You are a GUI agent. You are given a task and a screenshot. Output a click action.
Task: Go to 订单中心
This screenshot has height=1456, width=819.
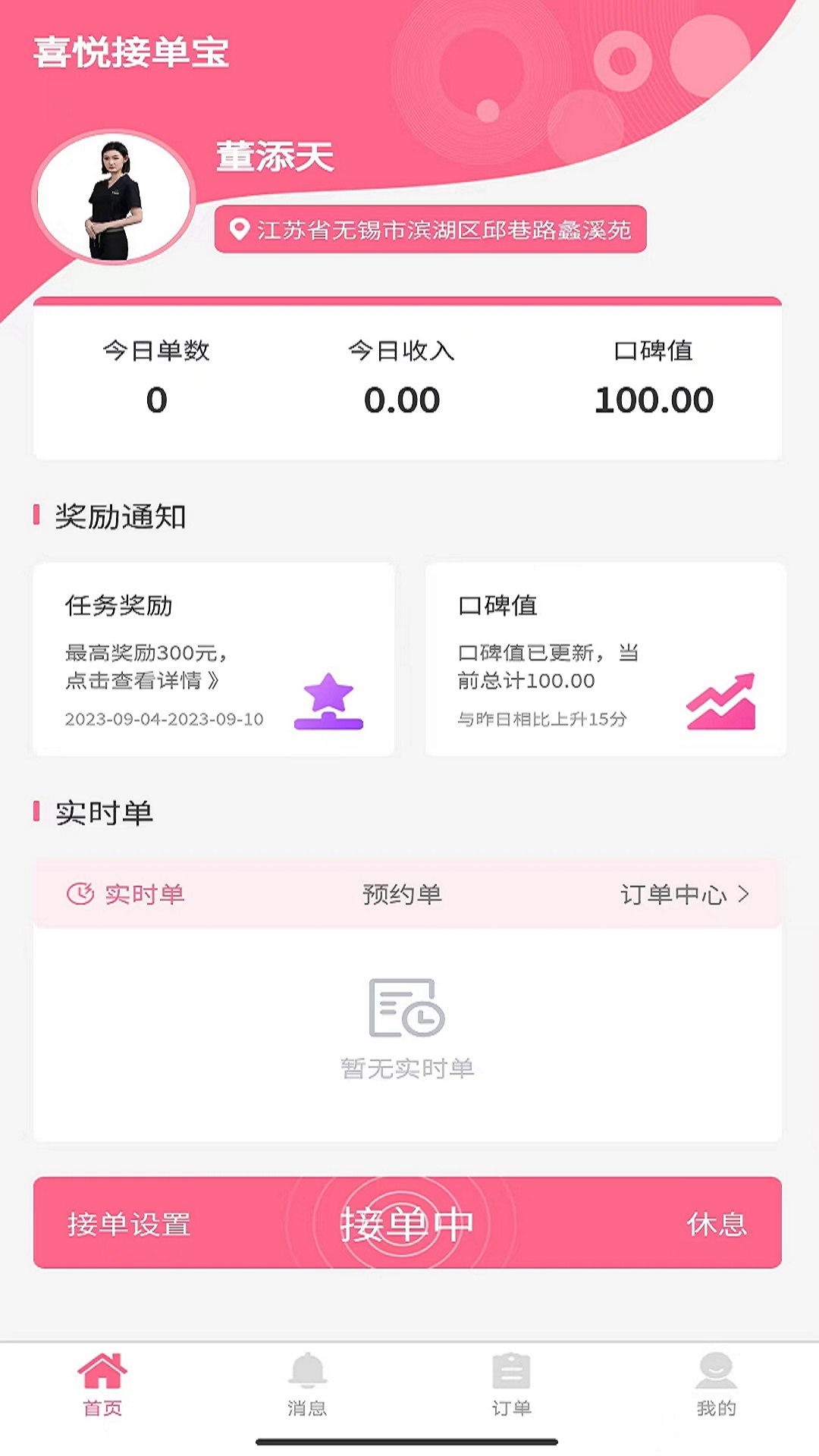(x=686, y=894)
